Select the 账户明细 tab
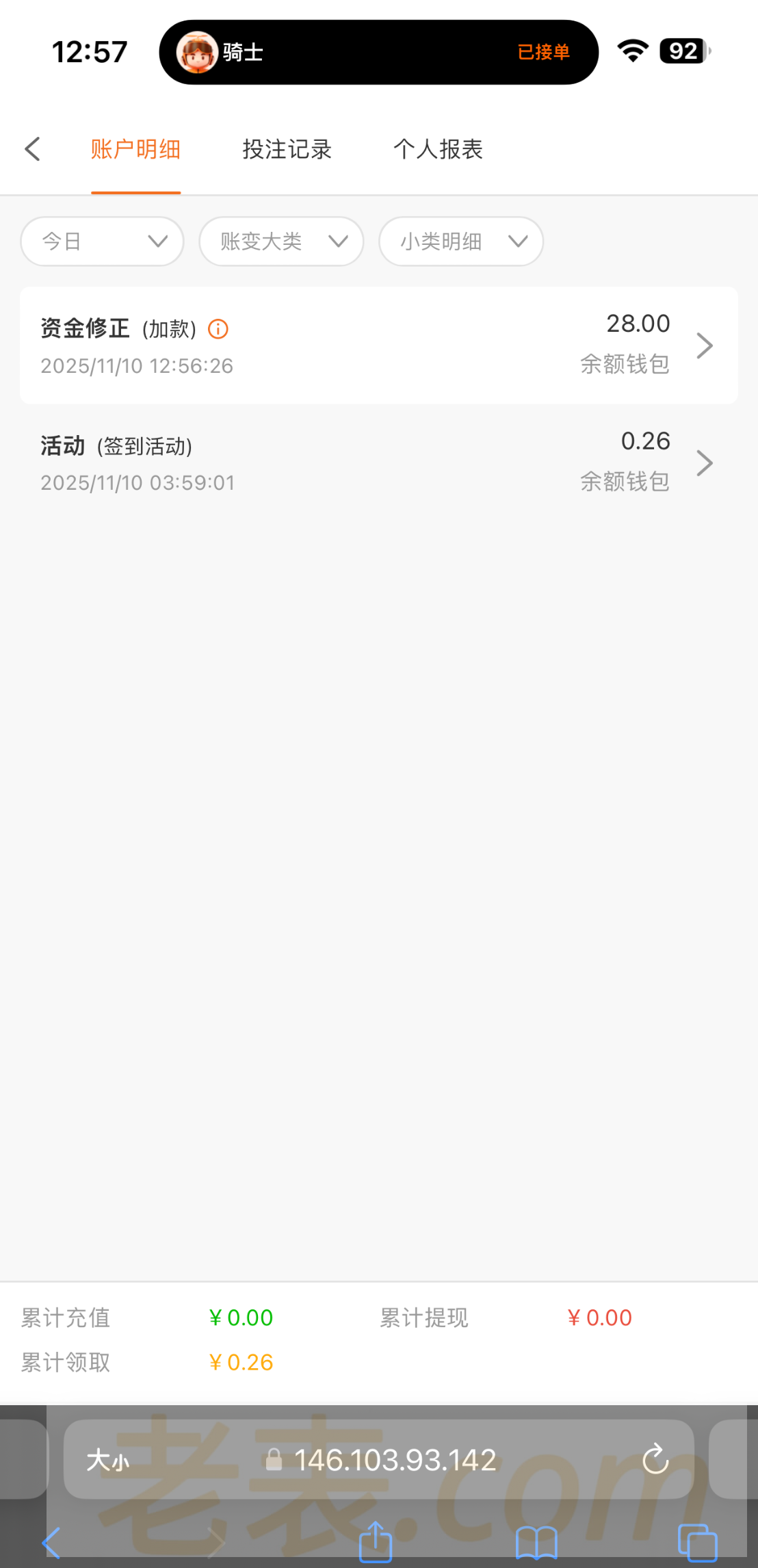This screenshot has height=1568, width=758. [x=135, y=149]
